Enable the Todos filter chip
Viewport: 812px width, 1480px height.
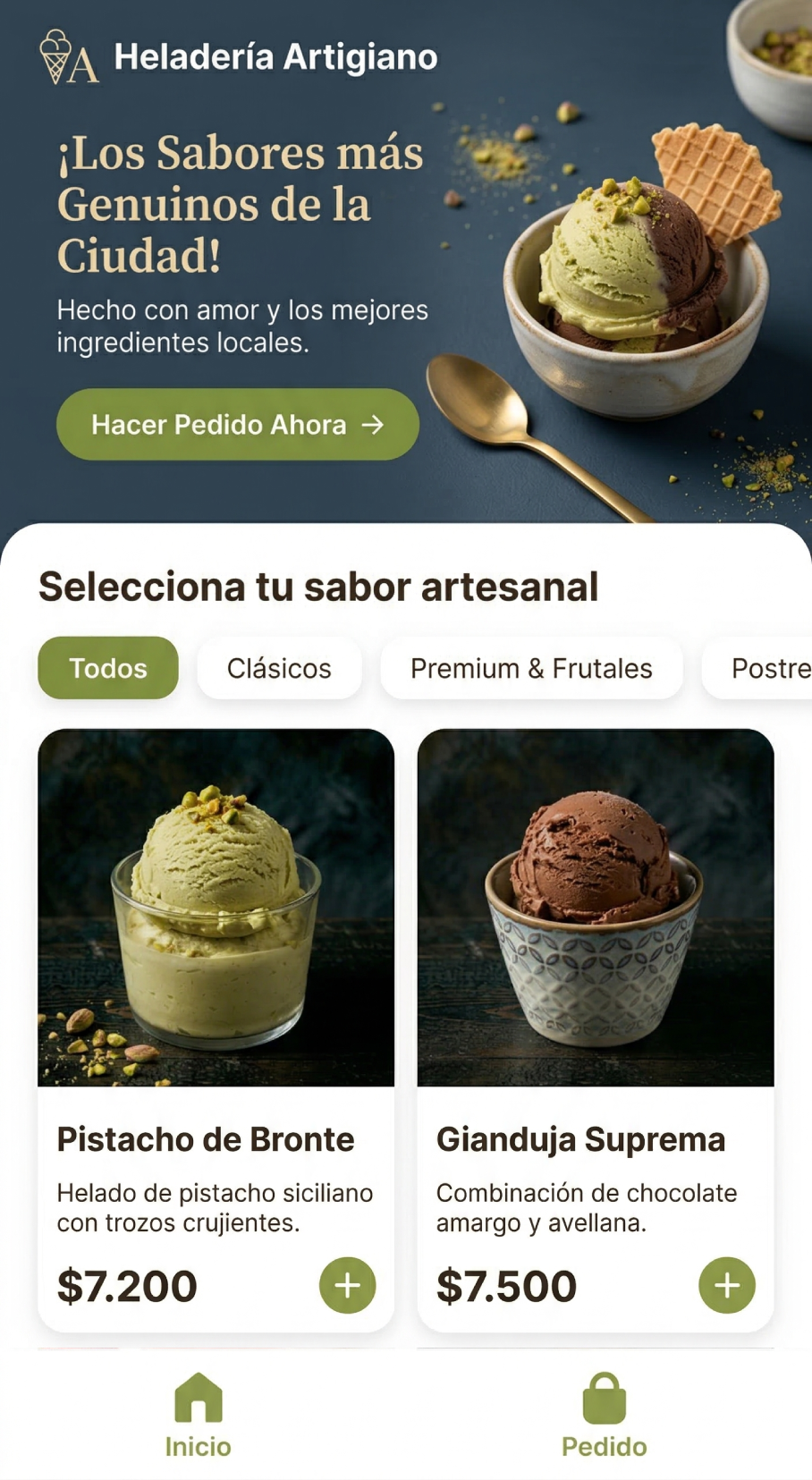click(107, 667)
